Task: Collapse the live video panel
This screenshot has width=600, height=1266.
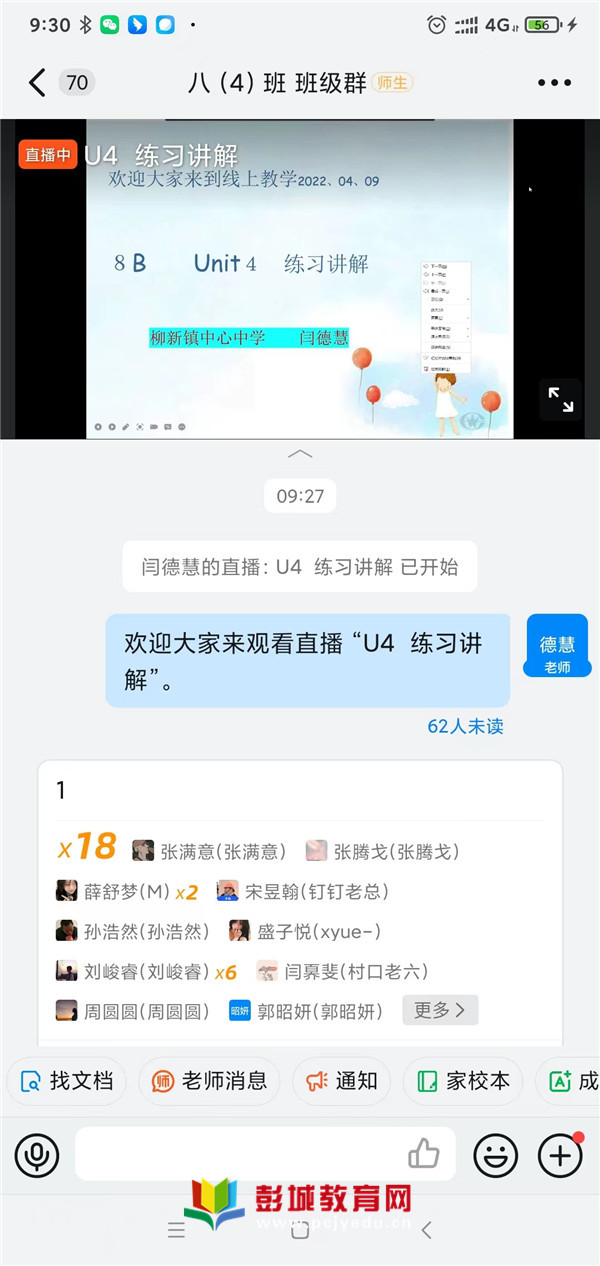Action: click(x=300, y=454)
